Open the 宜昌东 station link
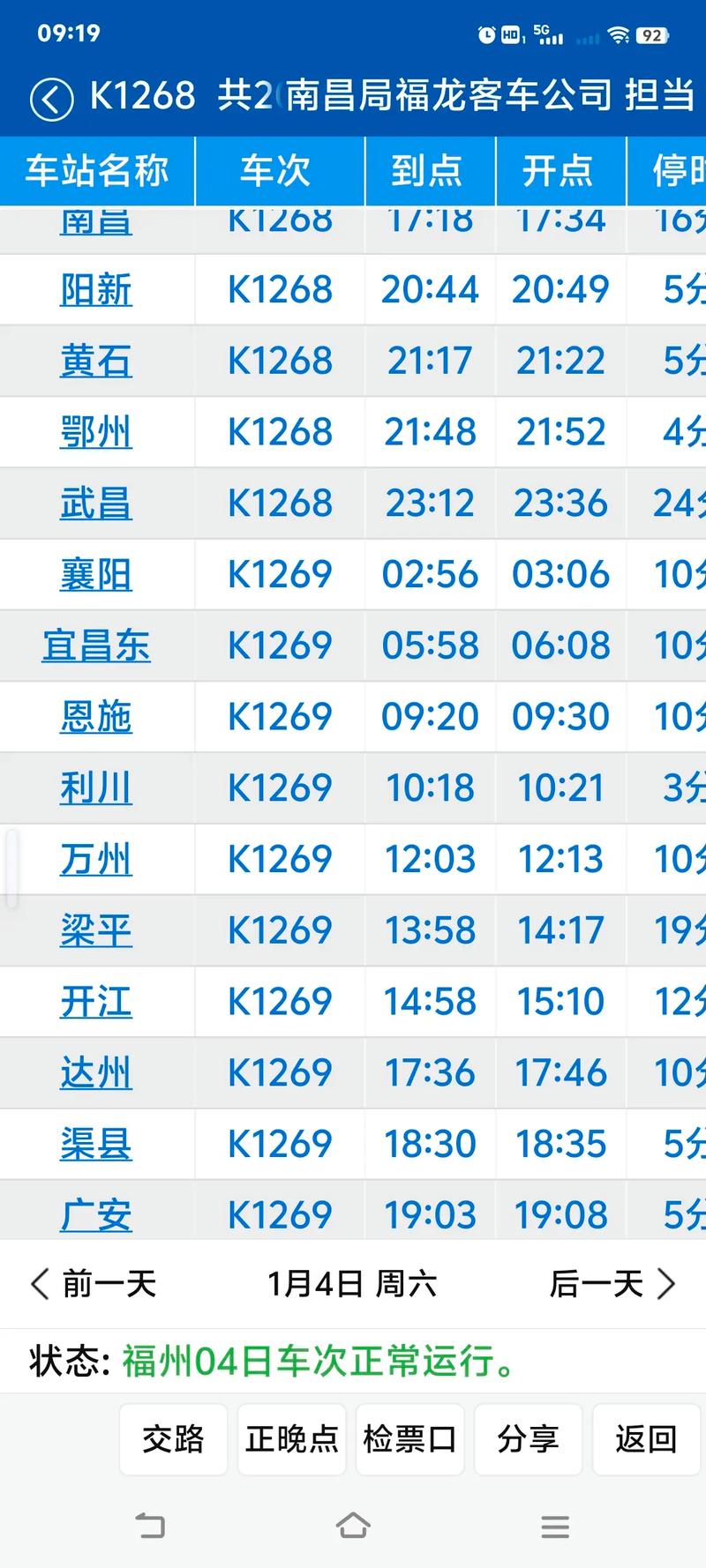The height and width of the screenshot is (1568, 706). (96, 646)
